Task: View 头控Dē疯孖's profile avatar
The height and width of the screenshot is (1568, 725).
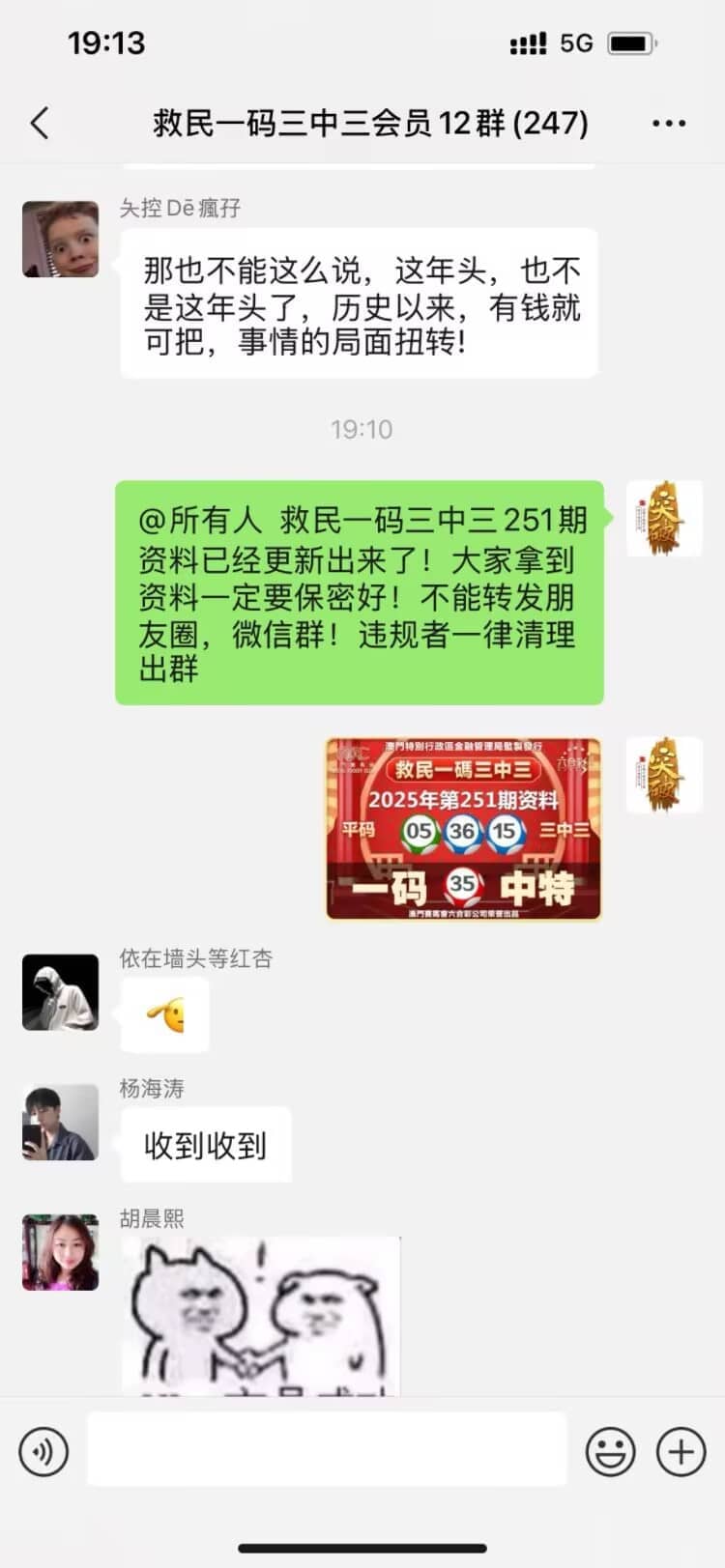Action: coord(61,240)
